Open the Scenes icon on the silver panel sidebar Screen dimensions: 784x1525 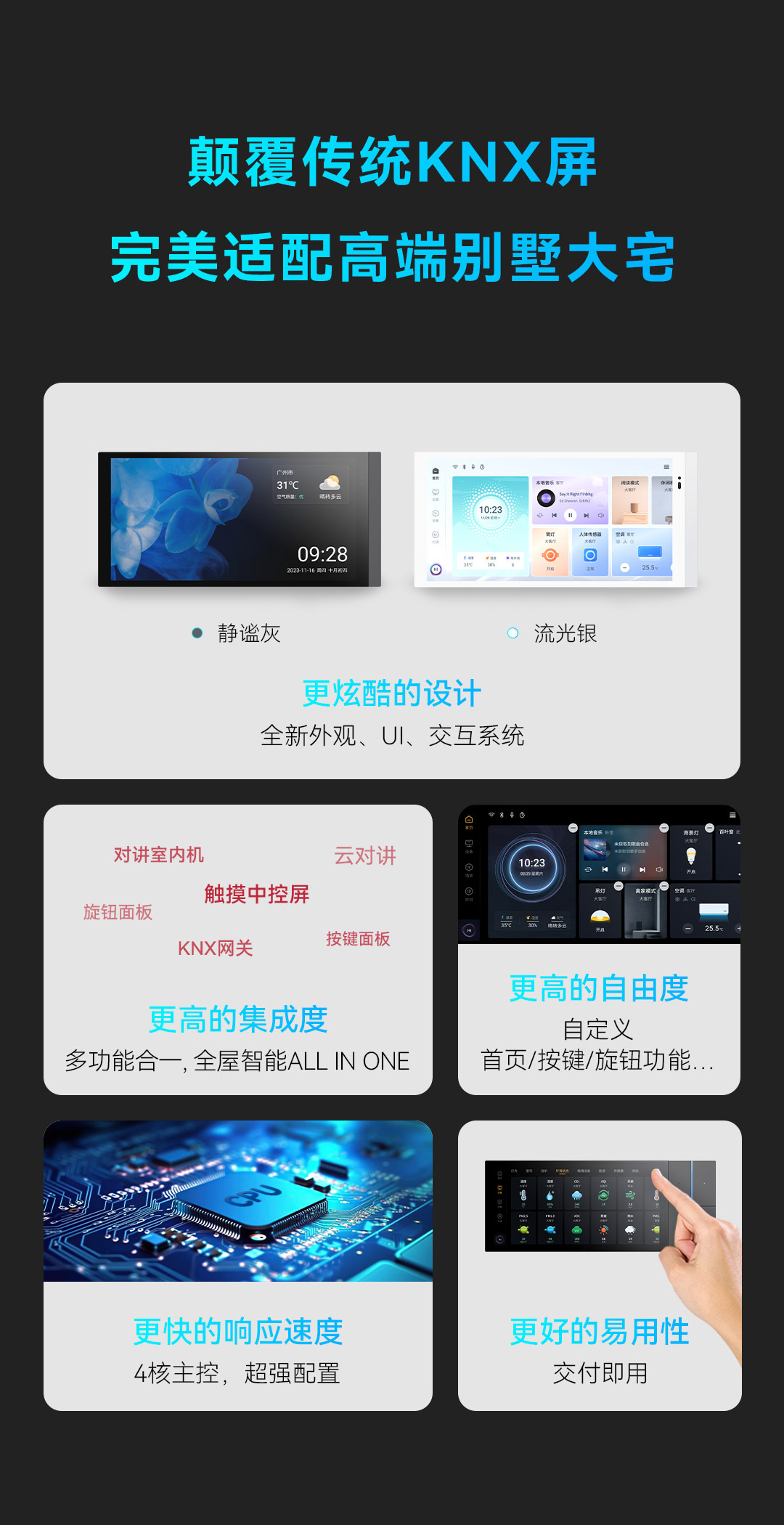[x=436, y=513]
